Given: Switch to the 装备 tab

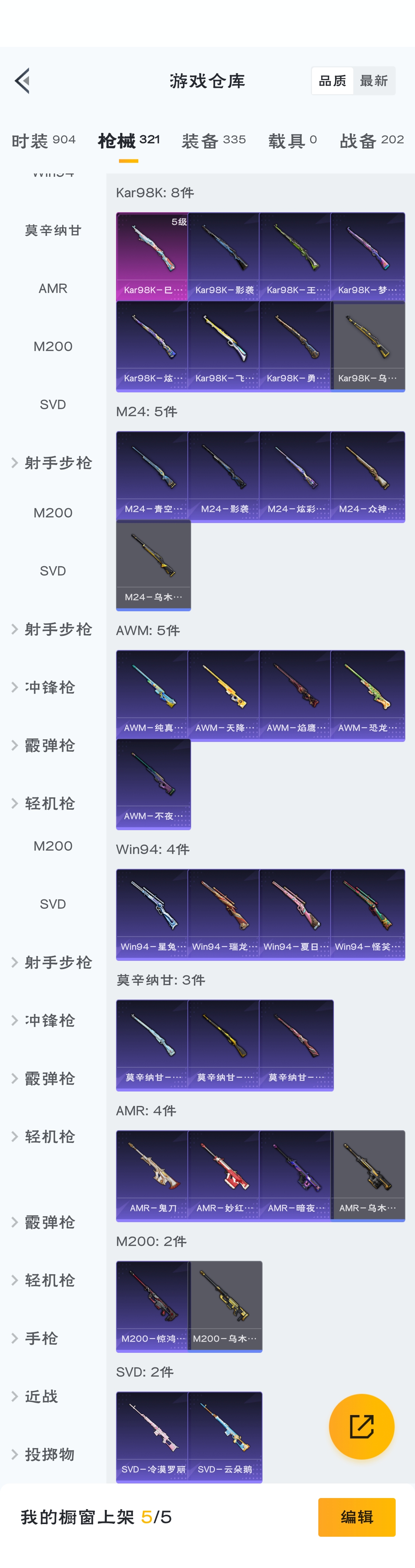Looking at the screenshot, I should [213, 141].
